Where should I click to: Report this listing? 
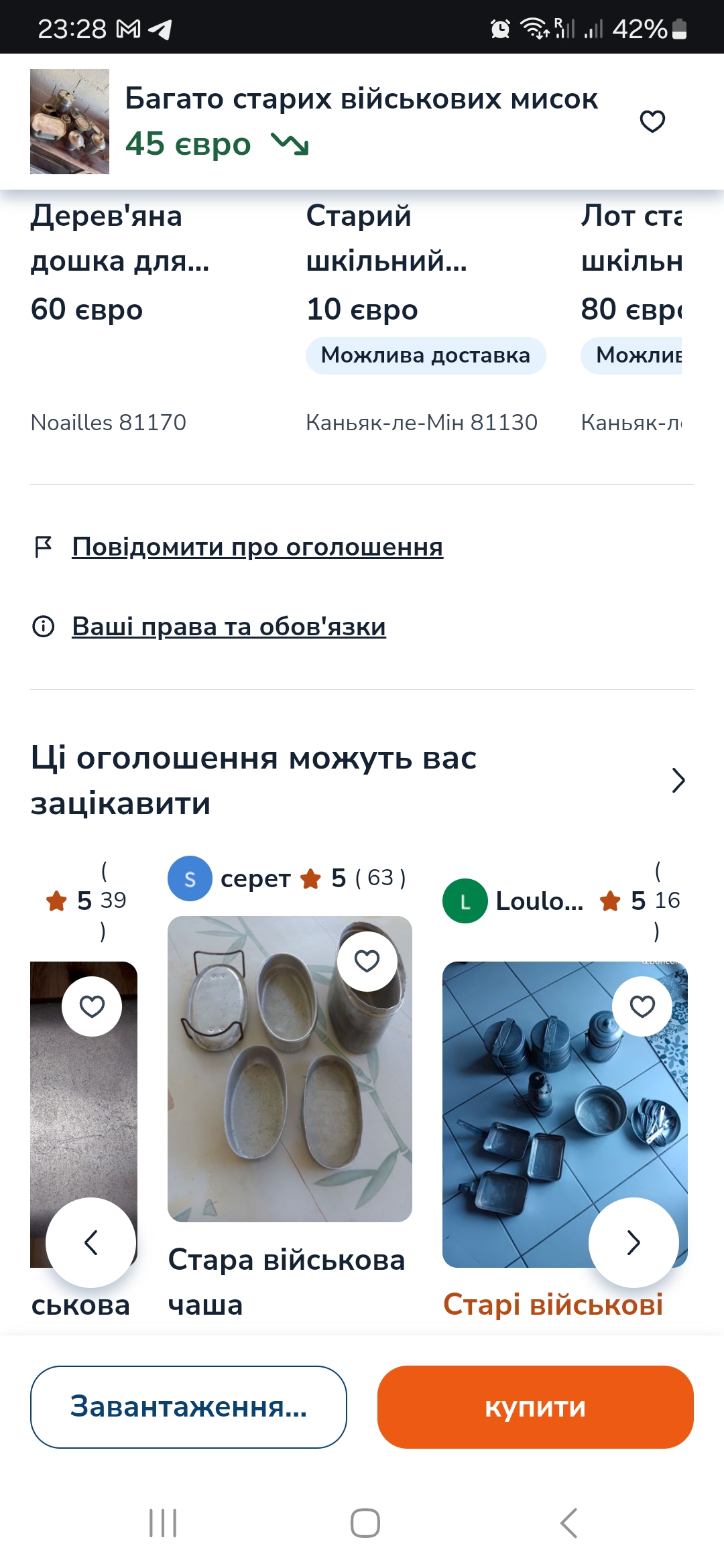click(257, 547)
